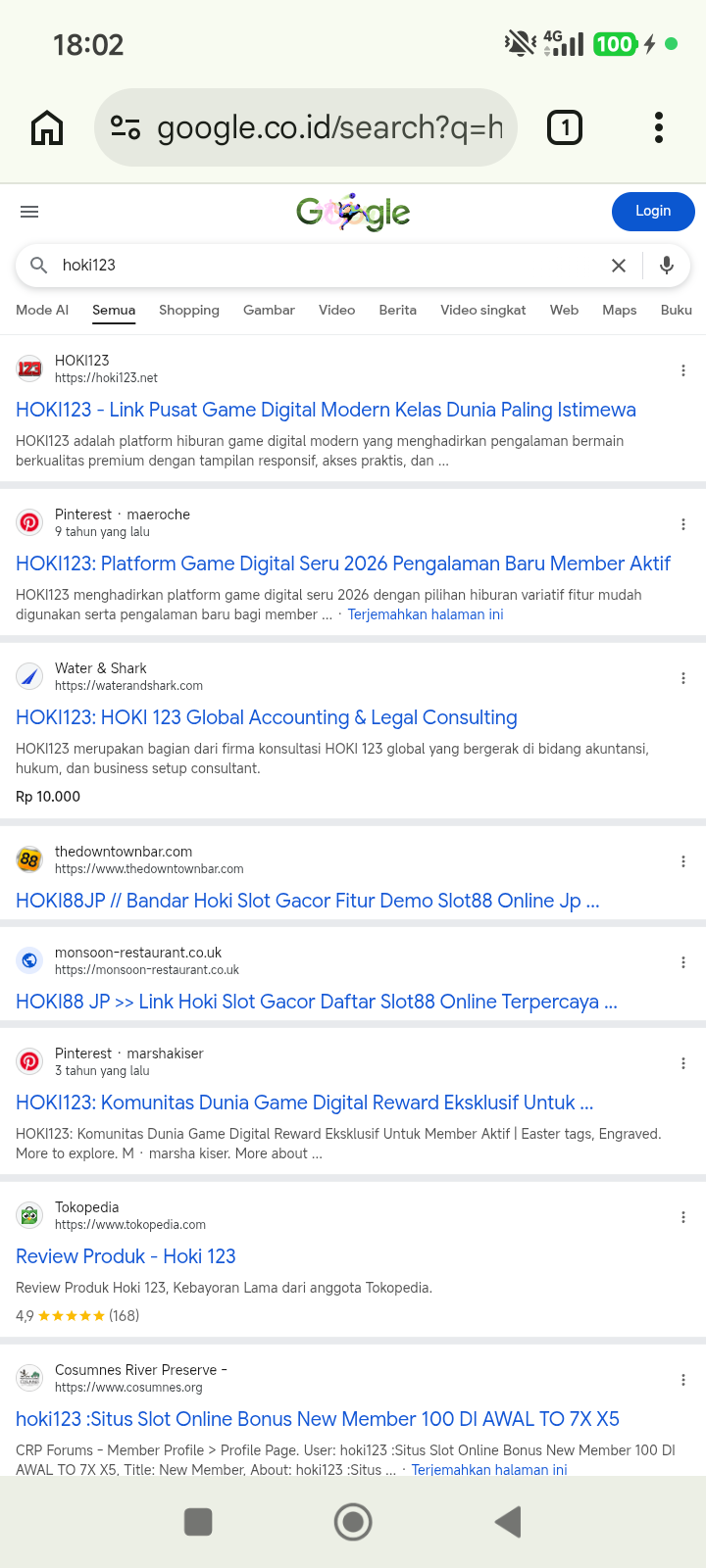The height and width of the screenshot is (1568, 706).
Task: Start voice search with the microphone
Action: point(667,266)
